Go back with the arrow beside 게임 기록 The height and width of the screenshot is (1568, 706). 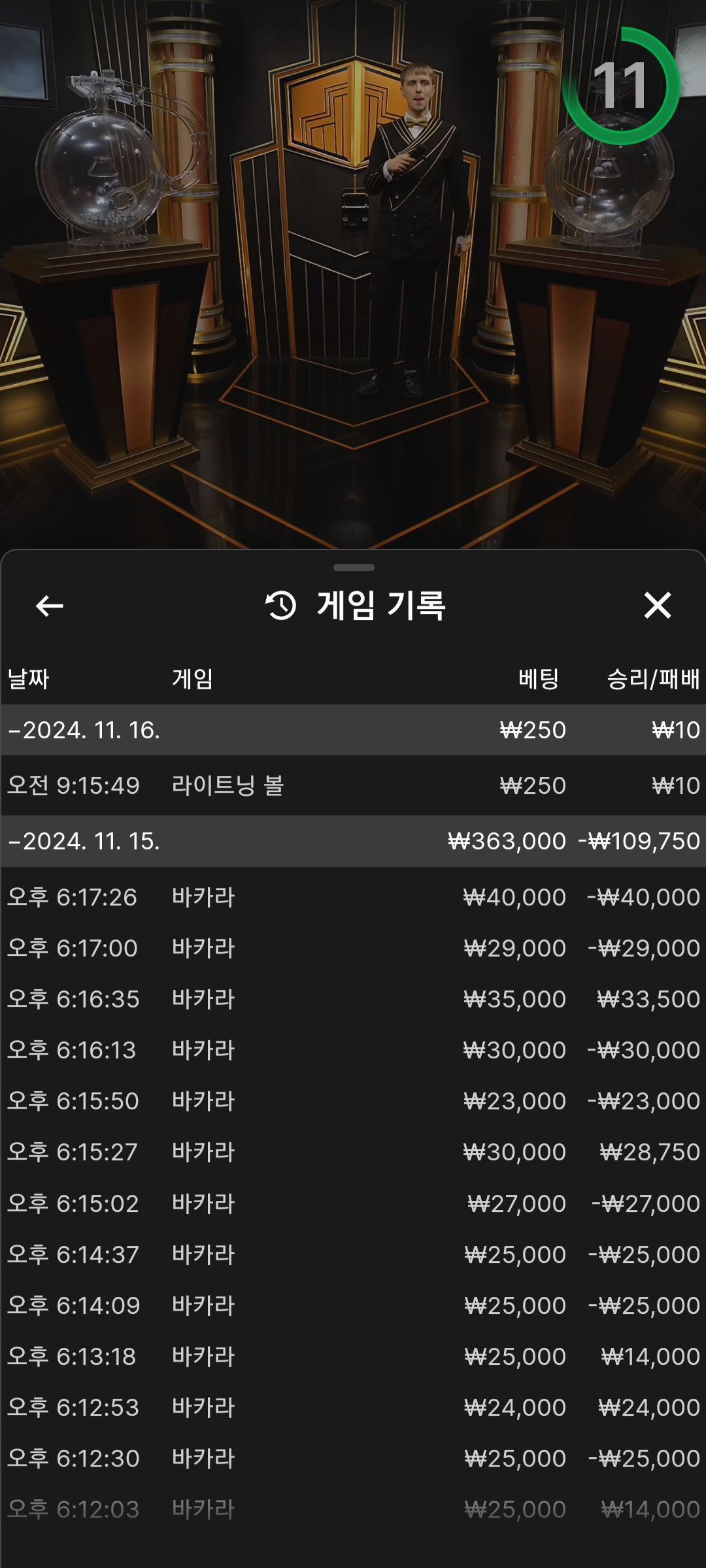(50, 606)
